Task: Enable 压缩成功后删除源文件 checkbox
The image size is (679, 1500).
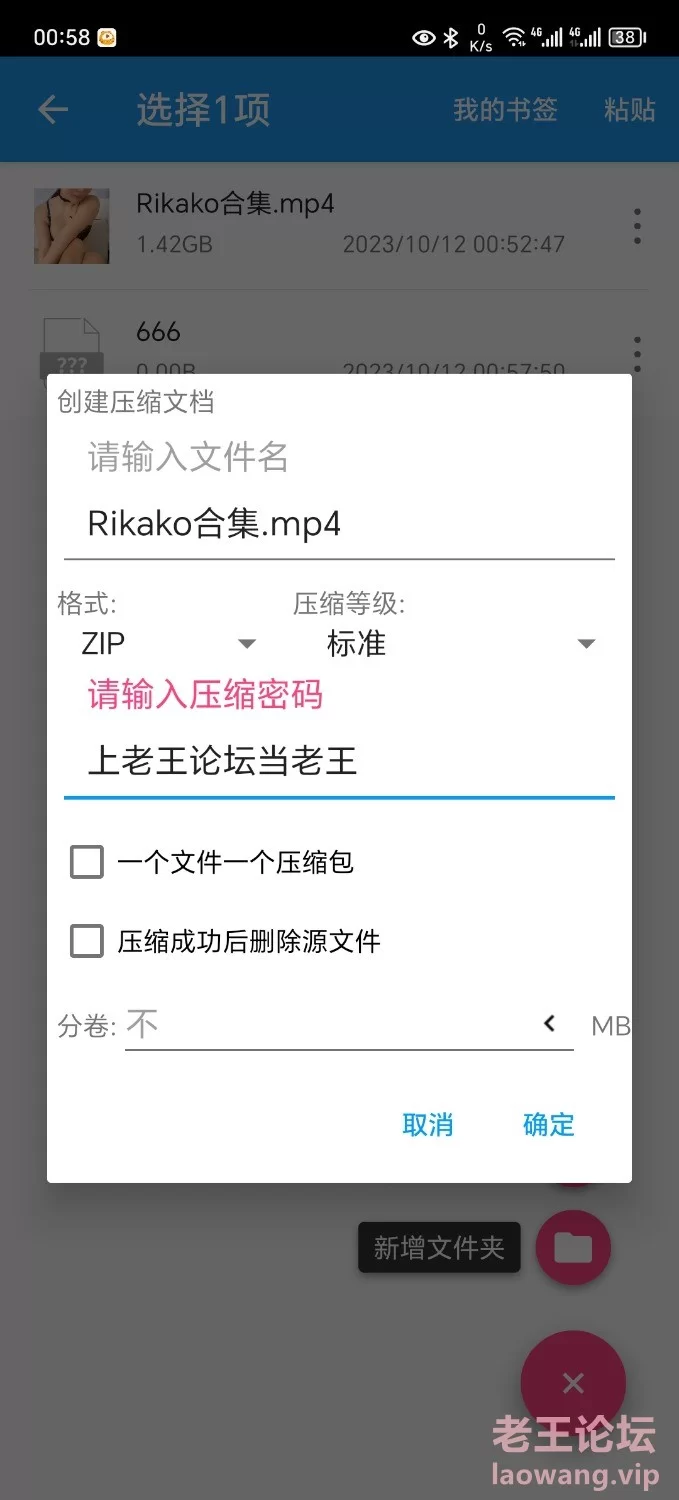Action: tap(87, 941)
